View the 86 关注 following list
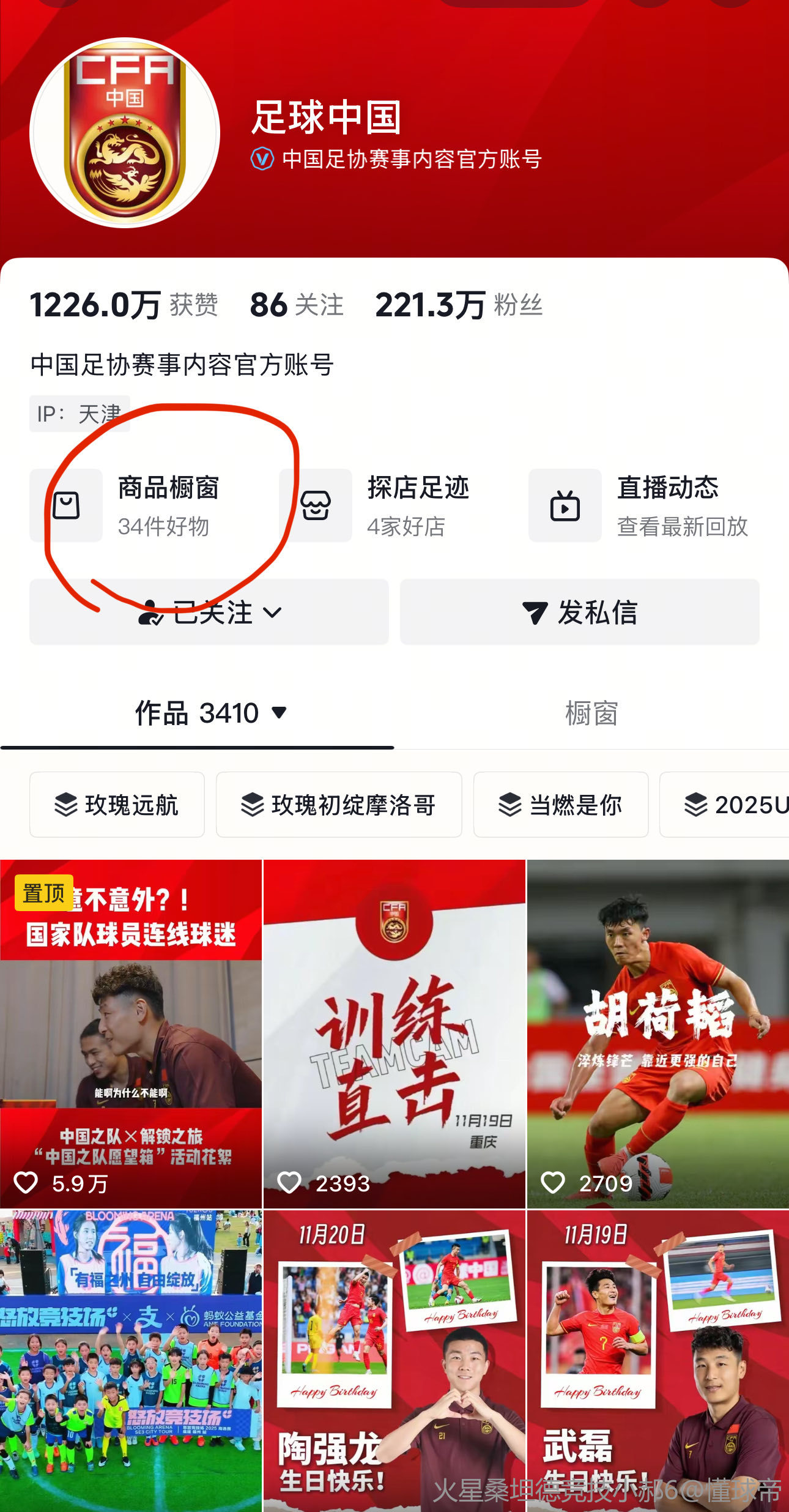 tap(297, 305)
